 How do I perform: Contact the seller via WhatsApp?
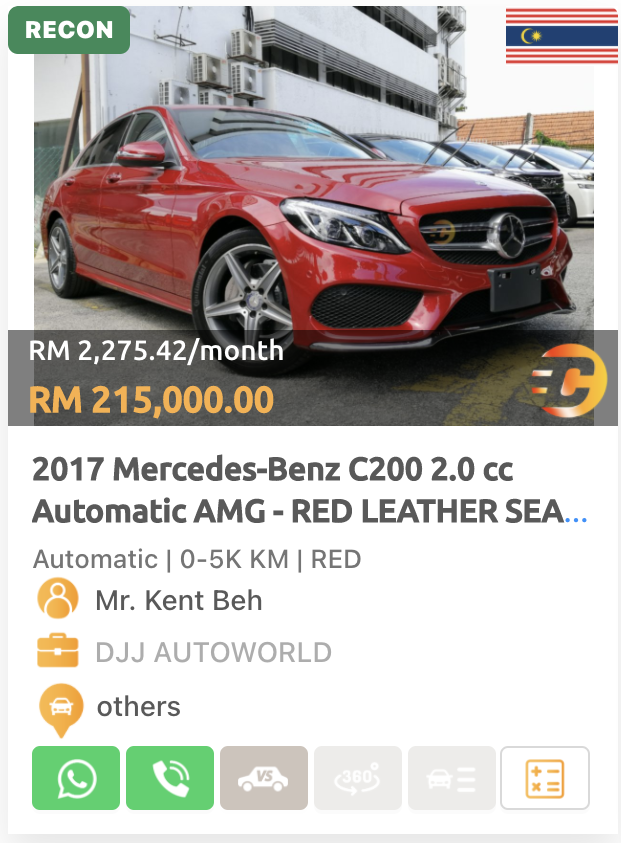point(76,778)
